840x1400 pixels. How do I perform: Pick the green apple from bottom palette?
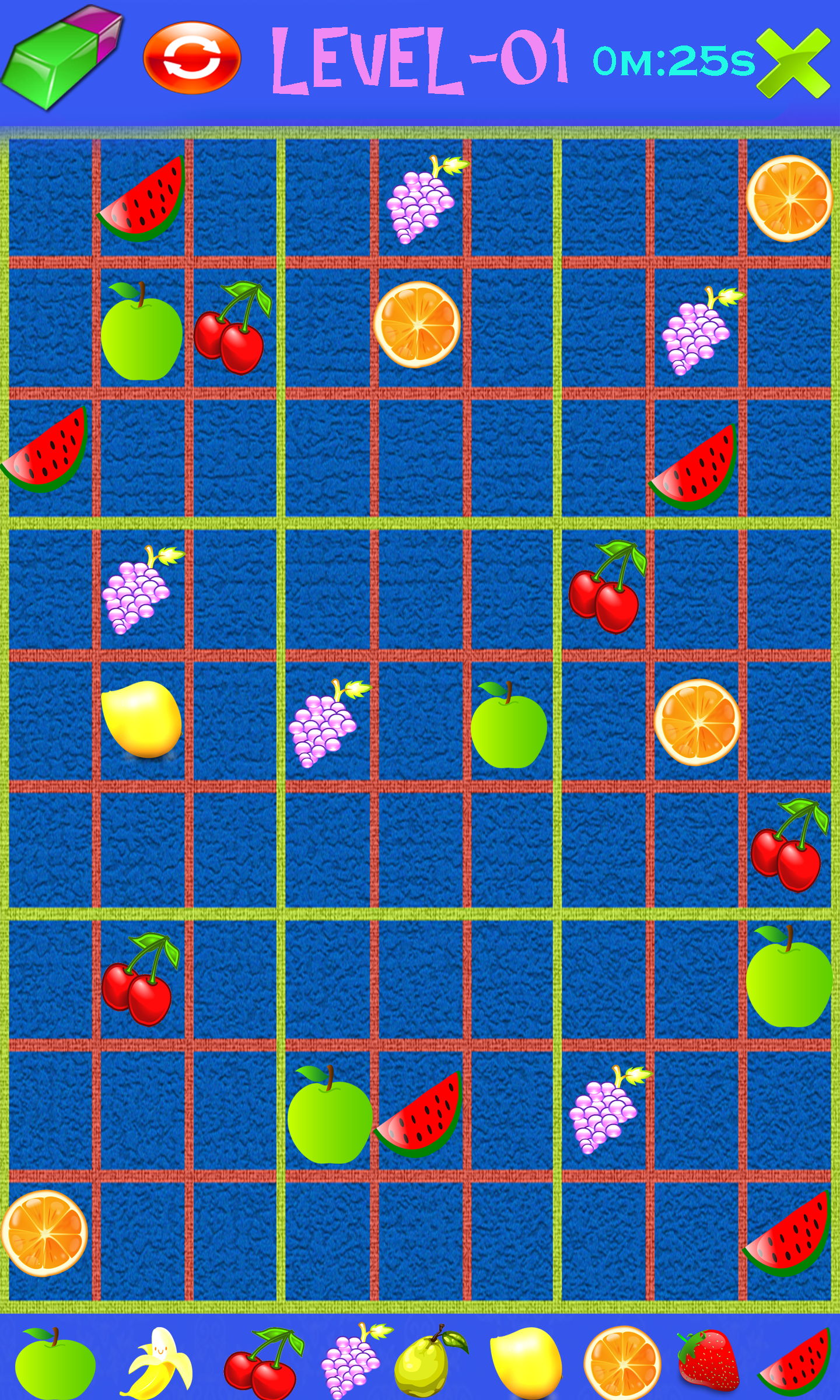click(55, 1363)
